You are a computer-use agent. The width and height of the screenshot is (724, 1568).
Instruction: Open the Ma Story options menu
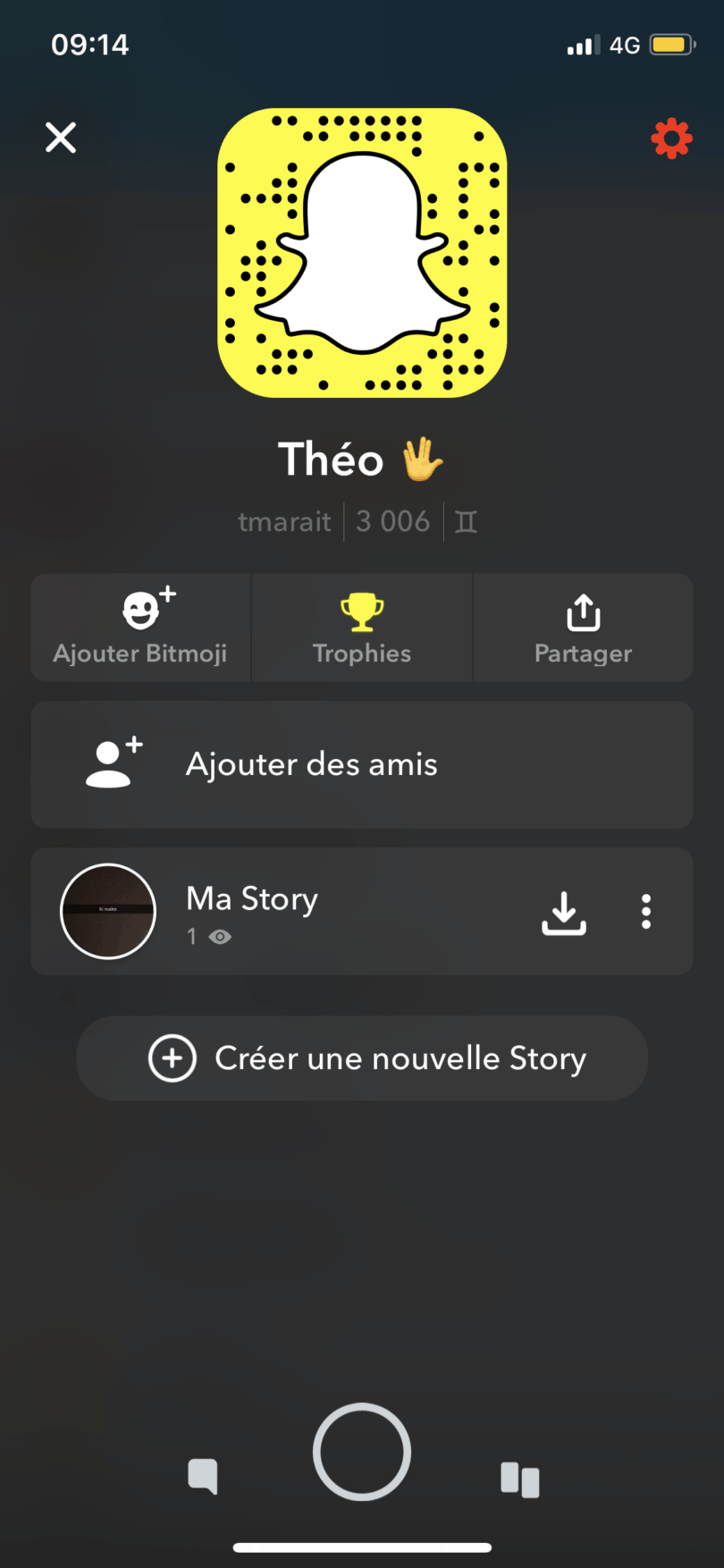coord(646,912)
